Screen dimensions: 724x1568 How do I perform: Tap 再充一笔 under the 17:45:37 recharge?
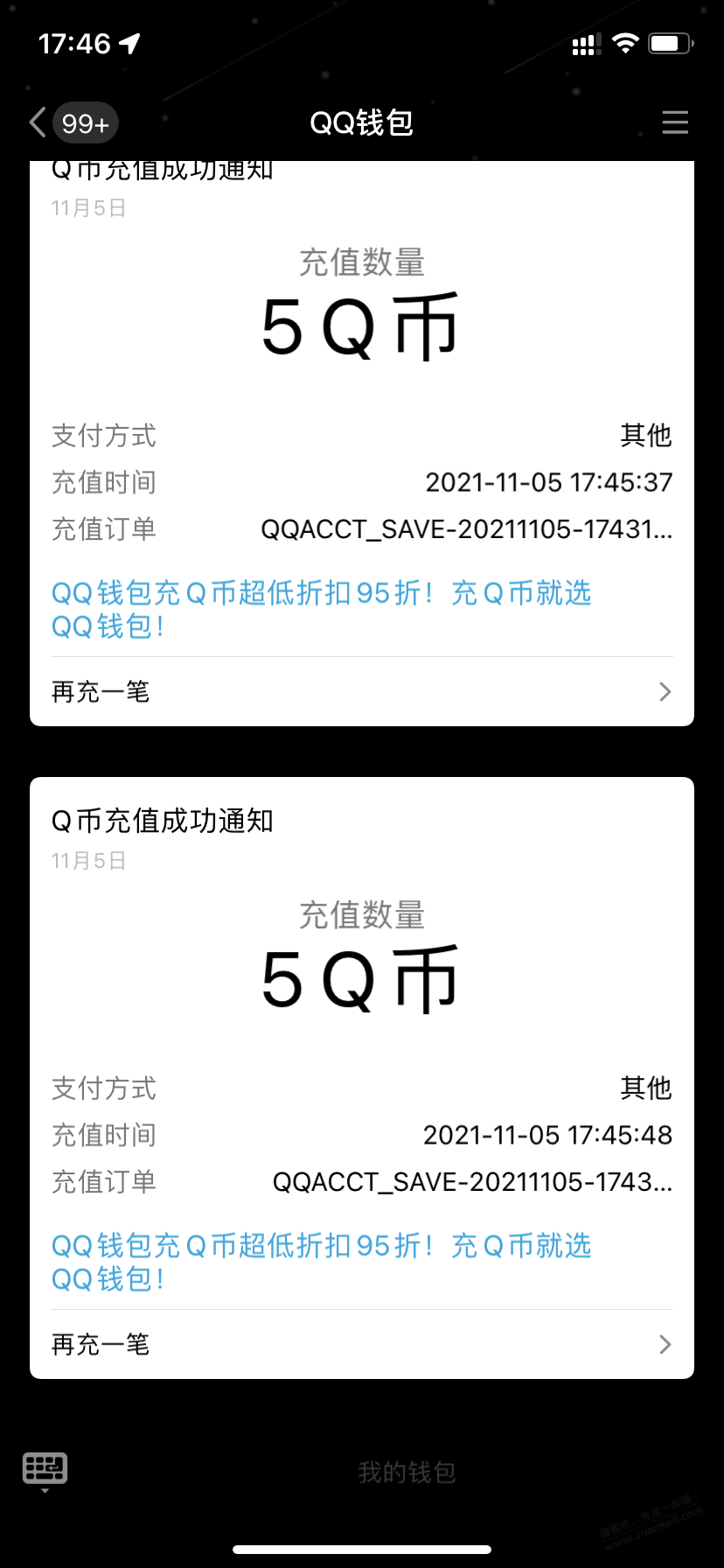click(362, 692)
